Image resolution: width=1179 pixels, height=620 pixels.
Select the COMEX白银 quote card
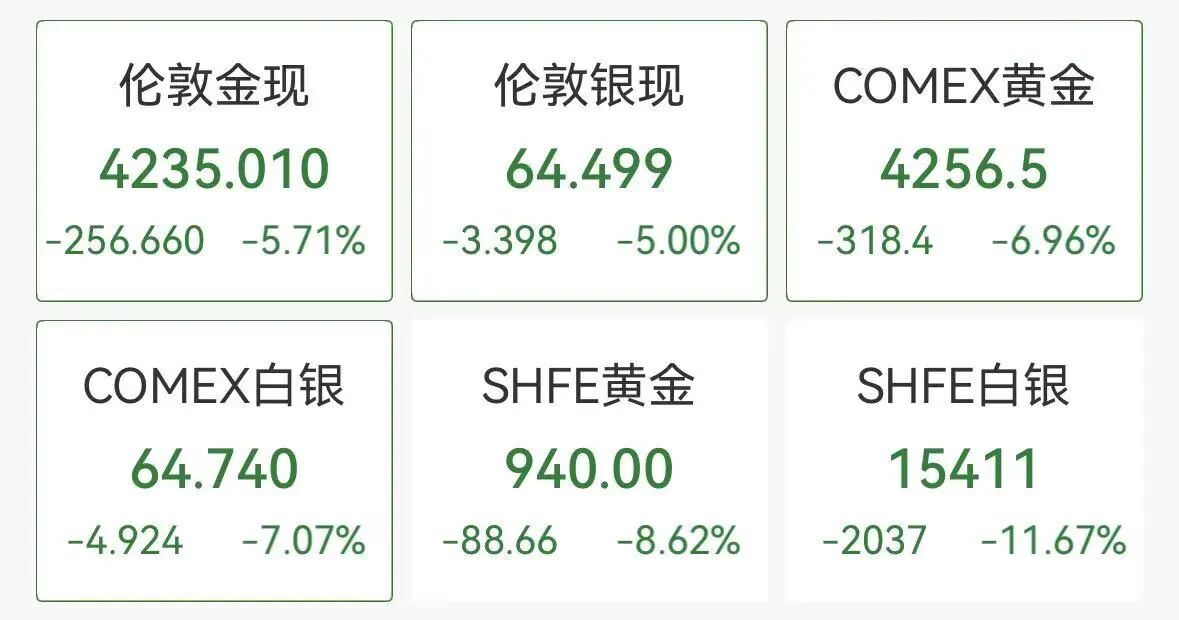point(214,461)
